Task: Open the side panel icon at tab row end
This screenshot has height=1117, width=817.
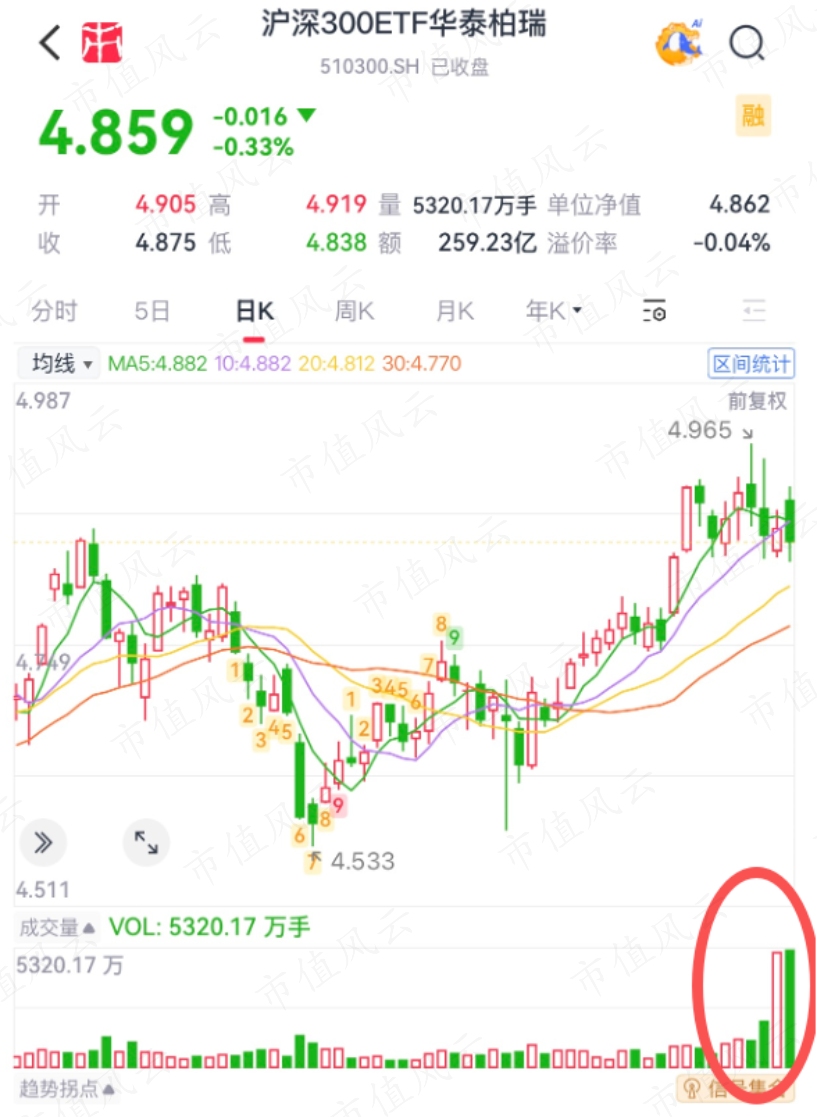Action: [x=753, y=312]
